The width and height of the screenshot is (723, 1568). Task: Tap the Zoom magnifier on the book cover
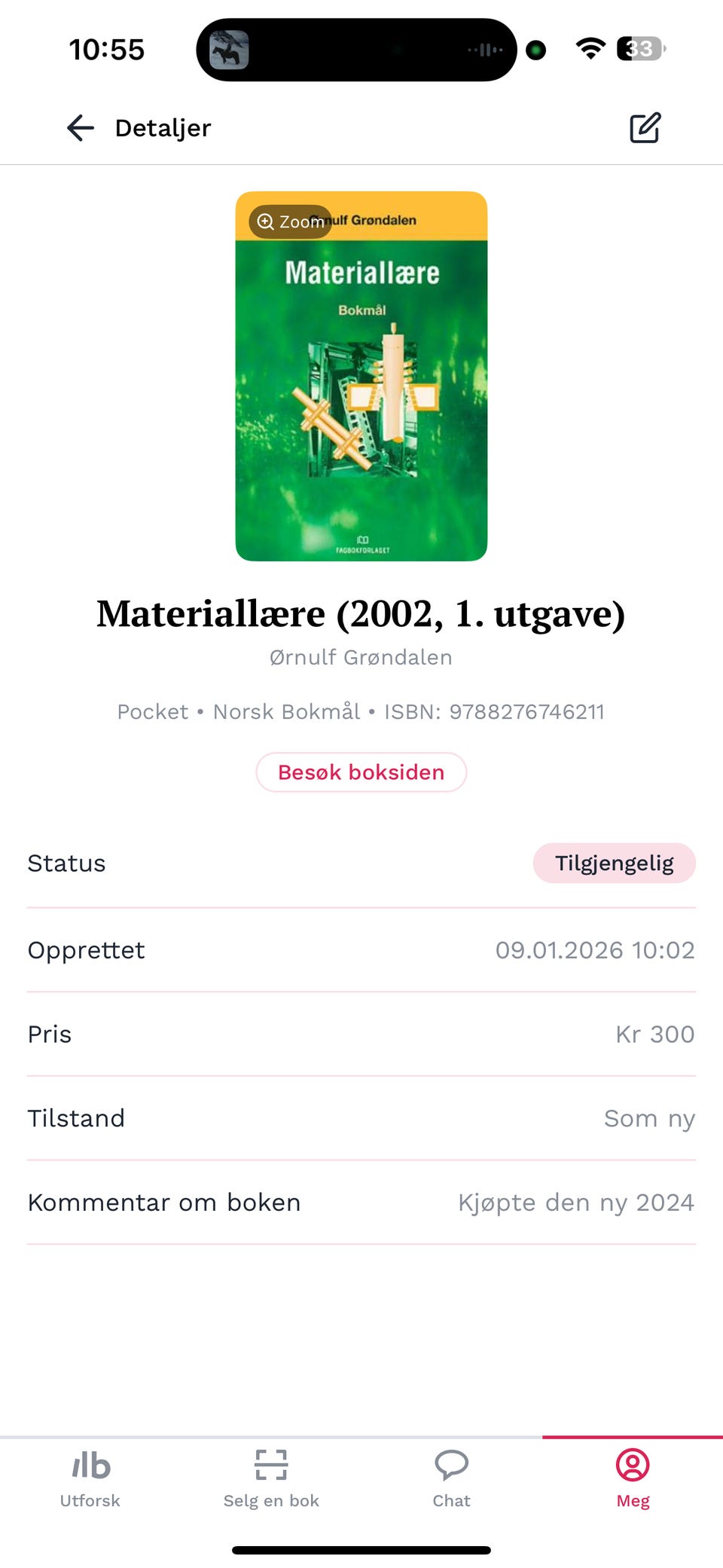pos(288,222)
